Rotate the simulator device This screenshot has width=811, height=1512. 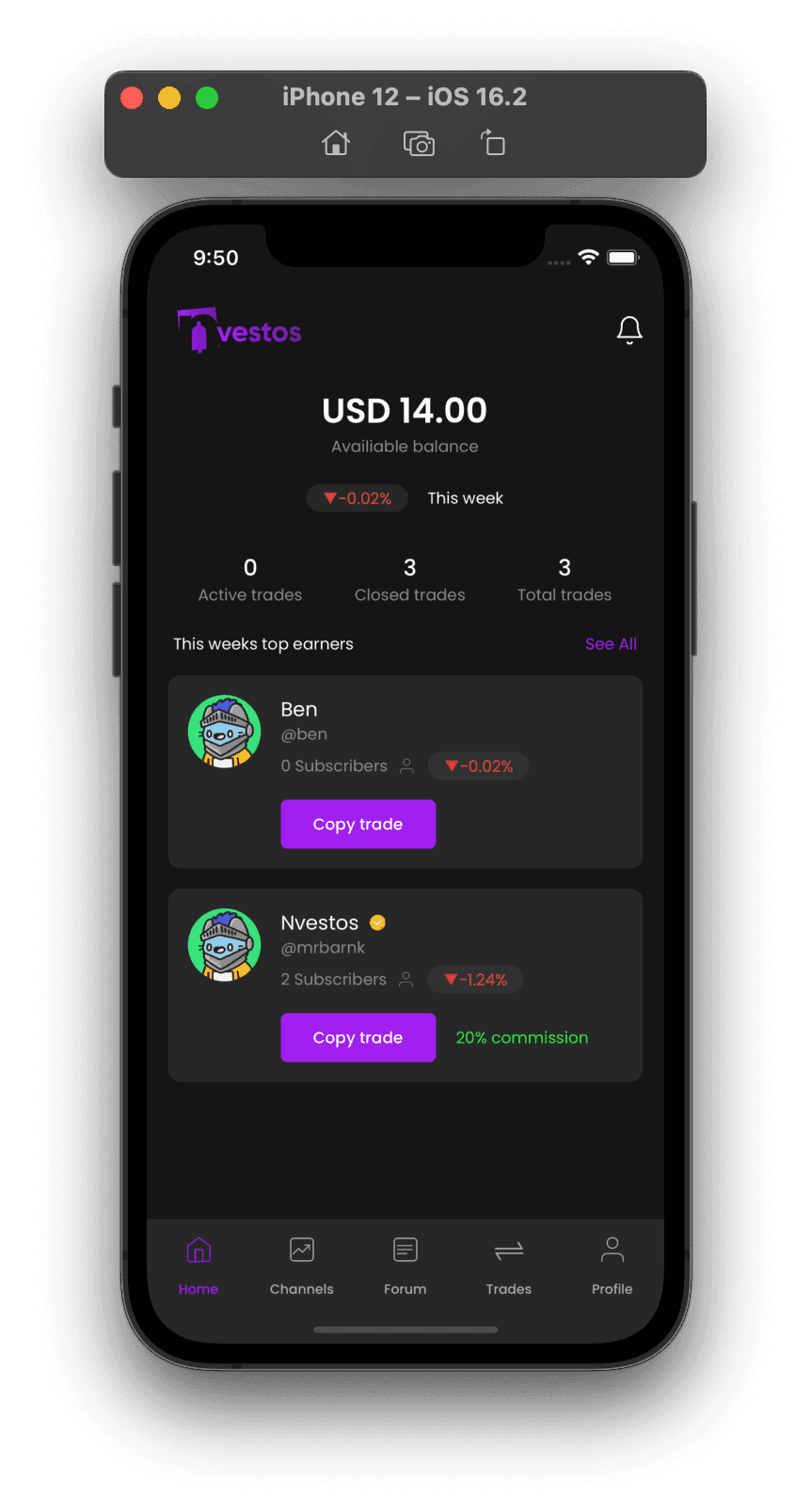(493, 144)
